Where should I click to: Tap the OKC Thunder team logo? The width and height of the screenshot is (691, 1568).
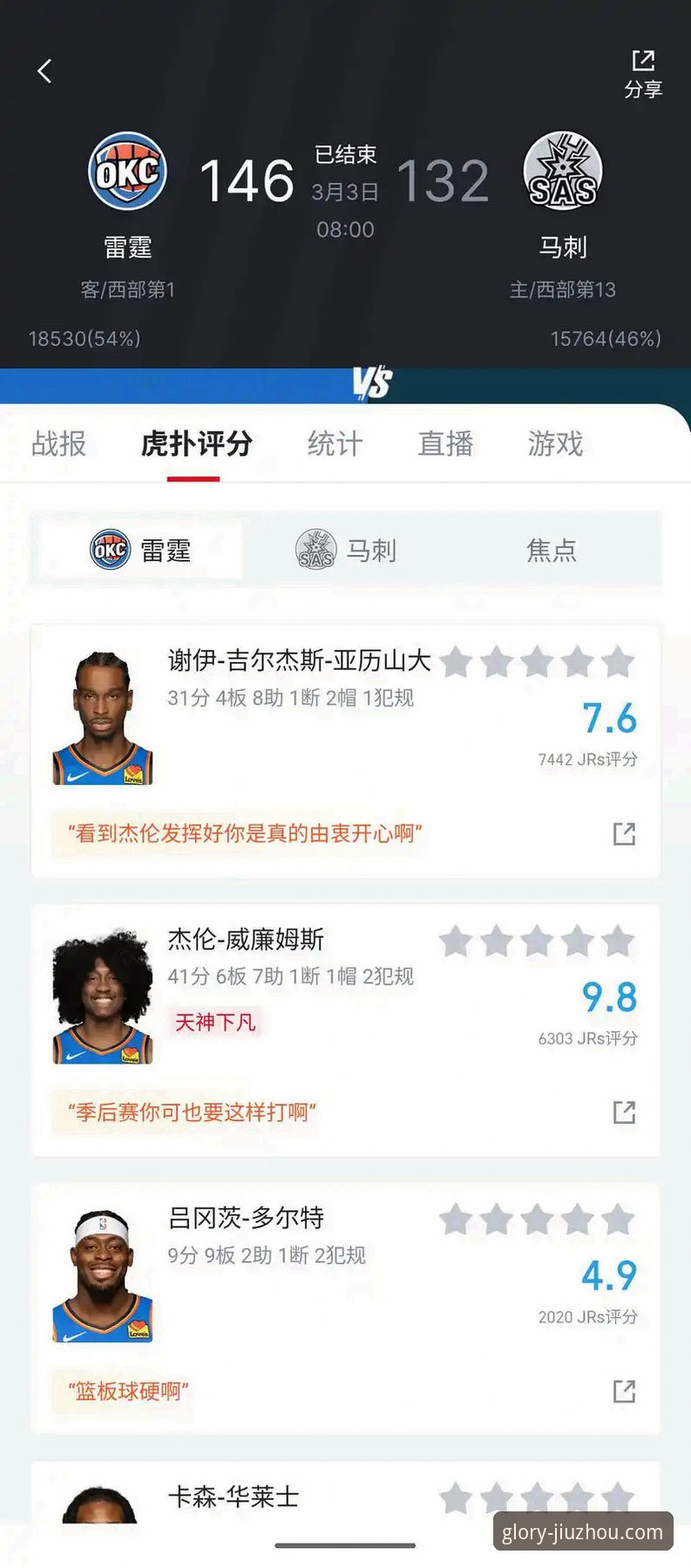(x=127, y=172)
